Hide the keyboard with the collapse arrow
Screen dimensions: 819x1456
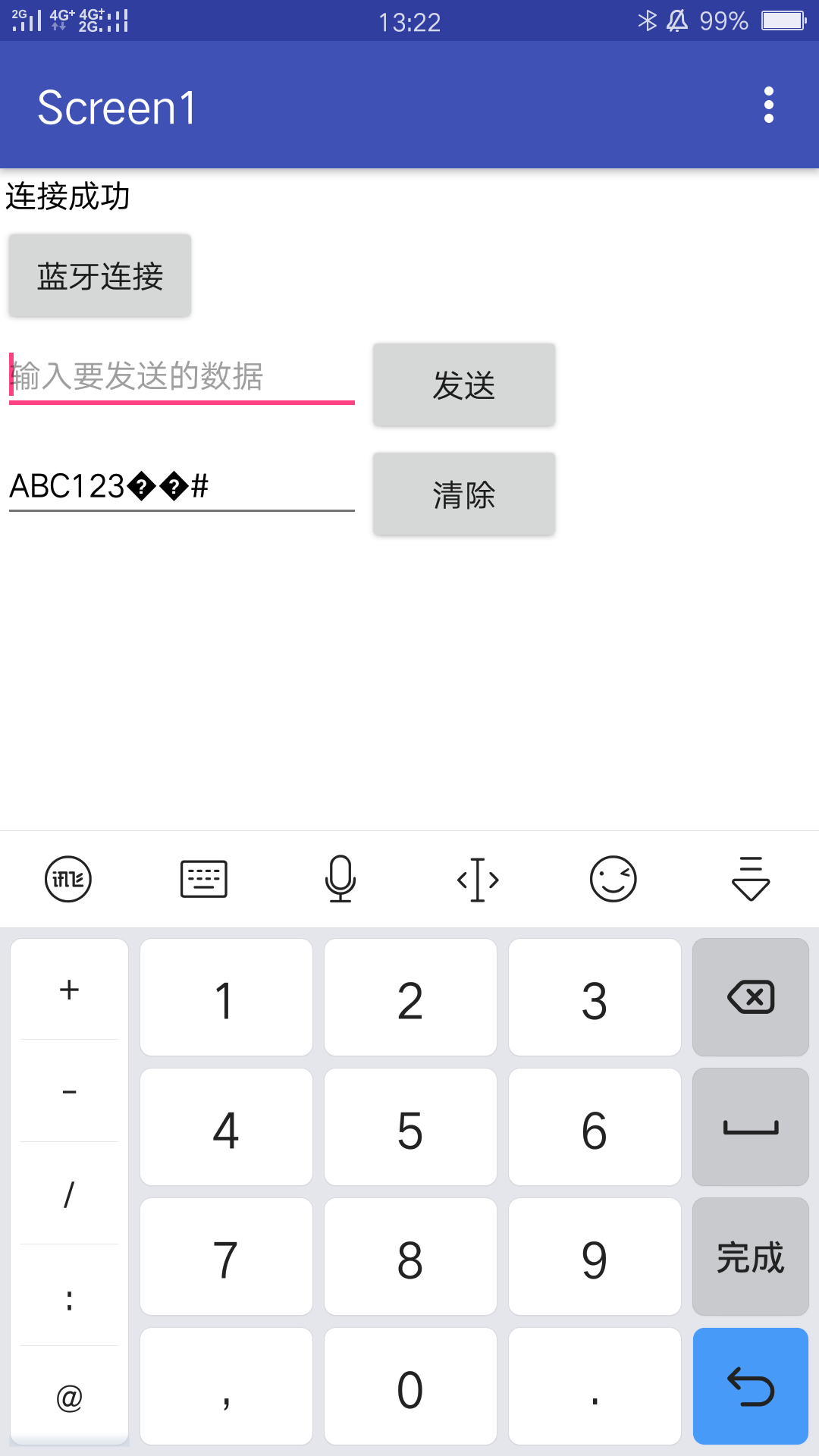coord(751,880)
